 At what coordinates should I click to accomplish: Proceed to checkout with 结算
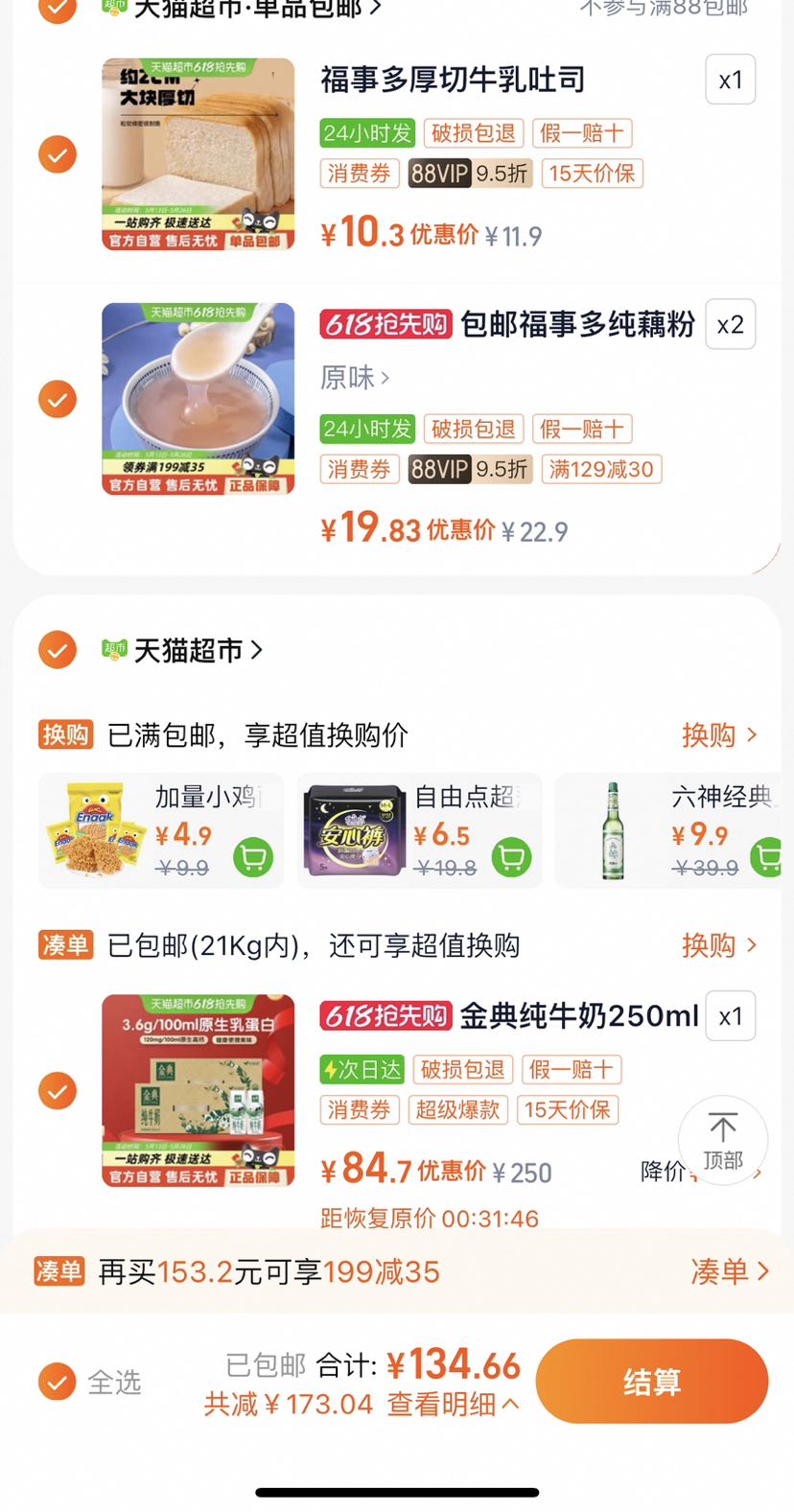pos(652,1382)
